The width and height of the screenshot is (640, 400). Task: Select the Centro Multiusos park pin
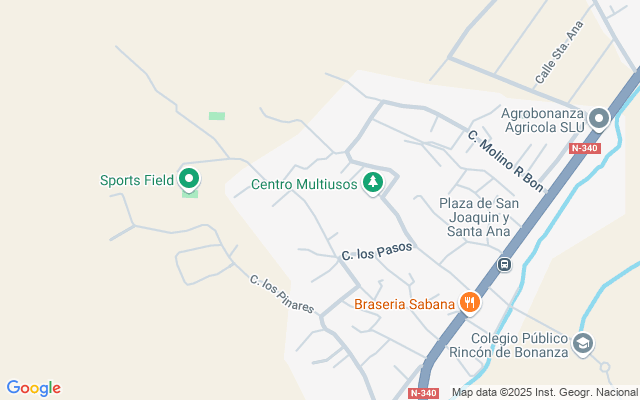pos(372,183)
